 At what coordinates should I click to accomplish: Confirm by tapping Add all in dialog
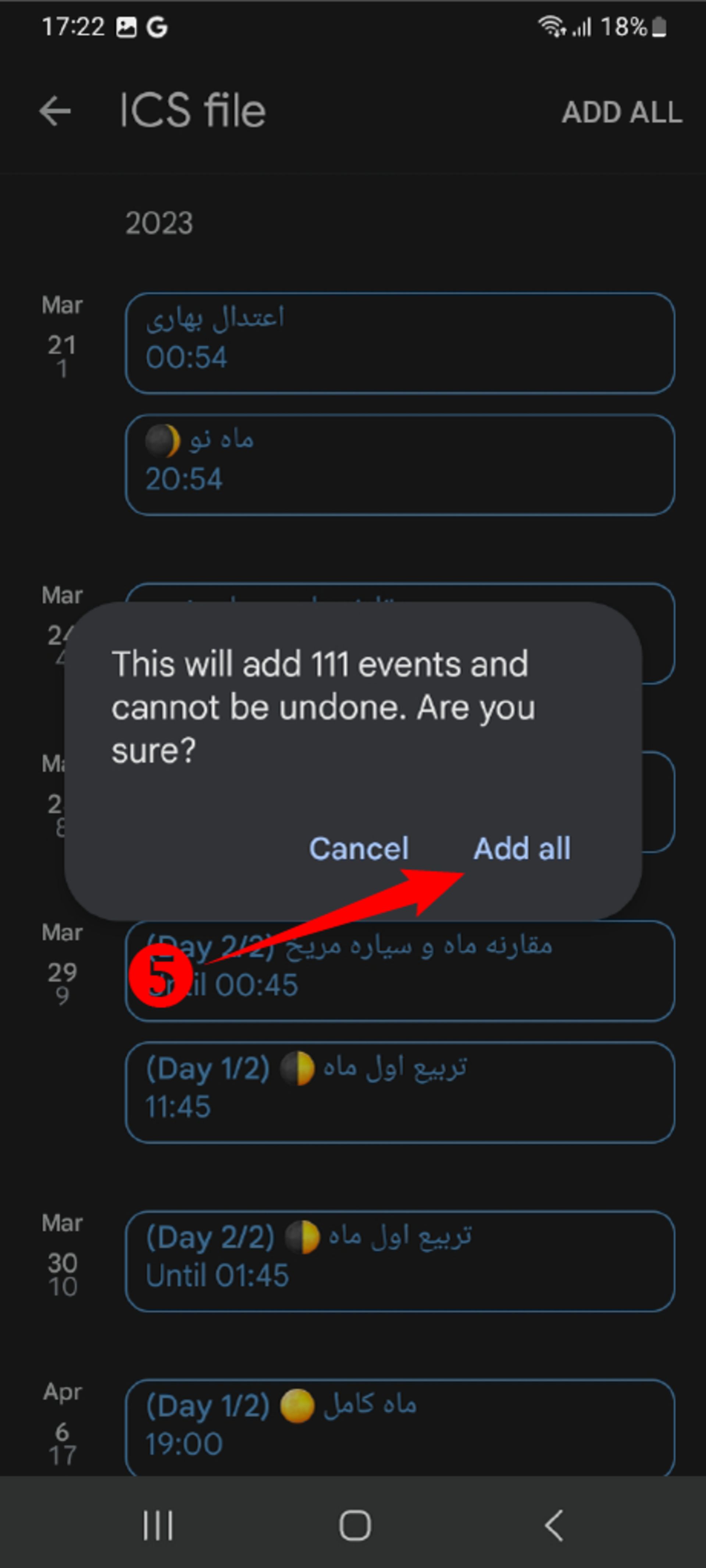[x=521, y=848]
